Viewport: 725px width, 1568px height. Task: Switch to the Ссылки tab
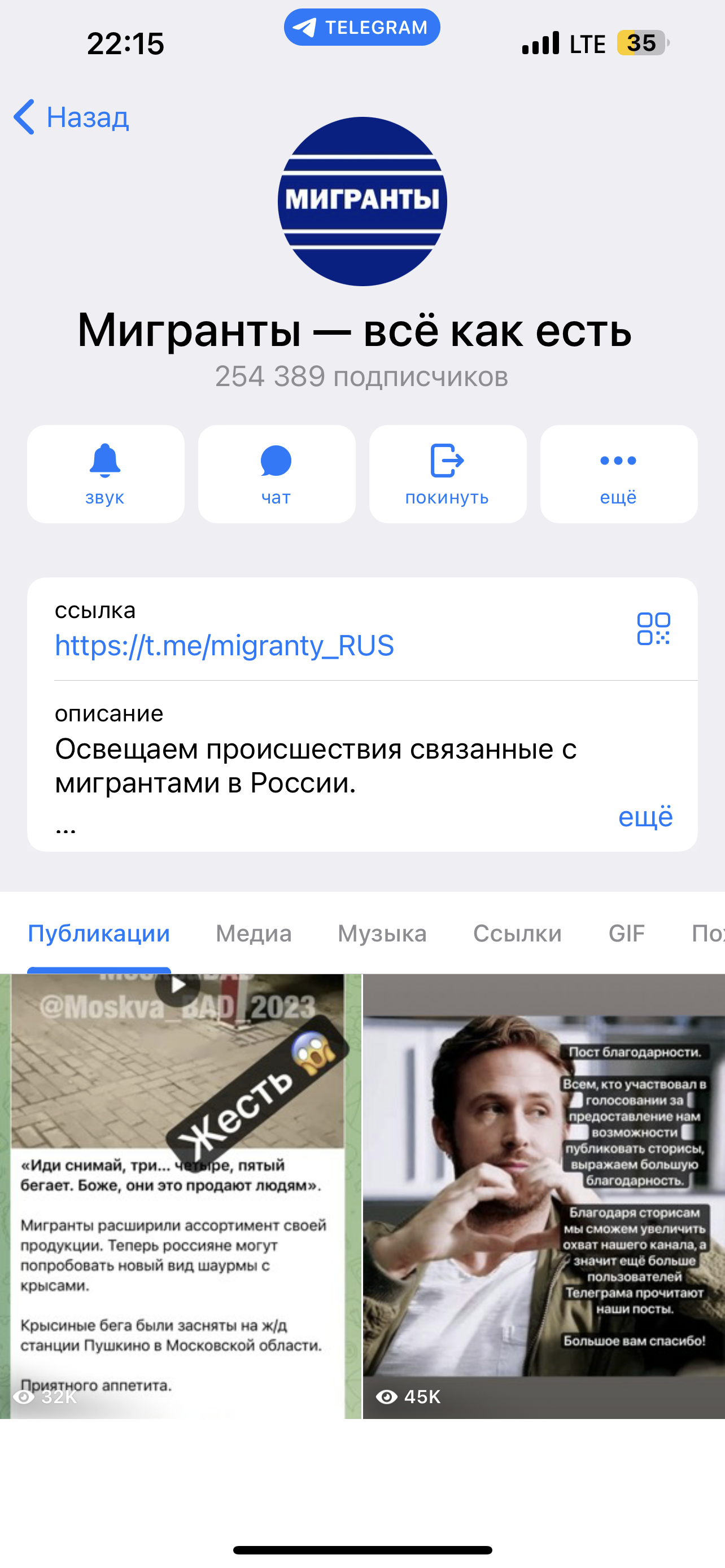517,933
